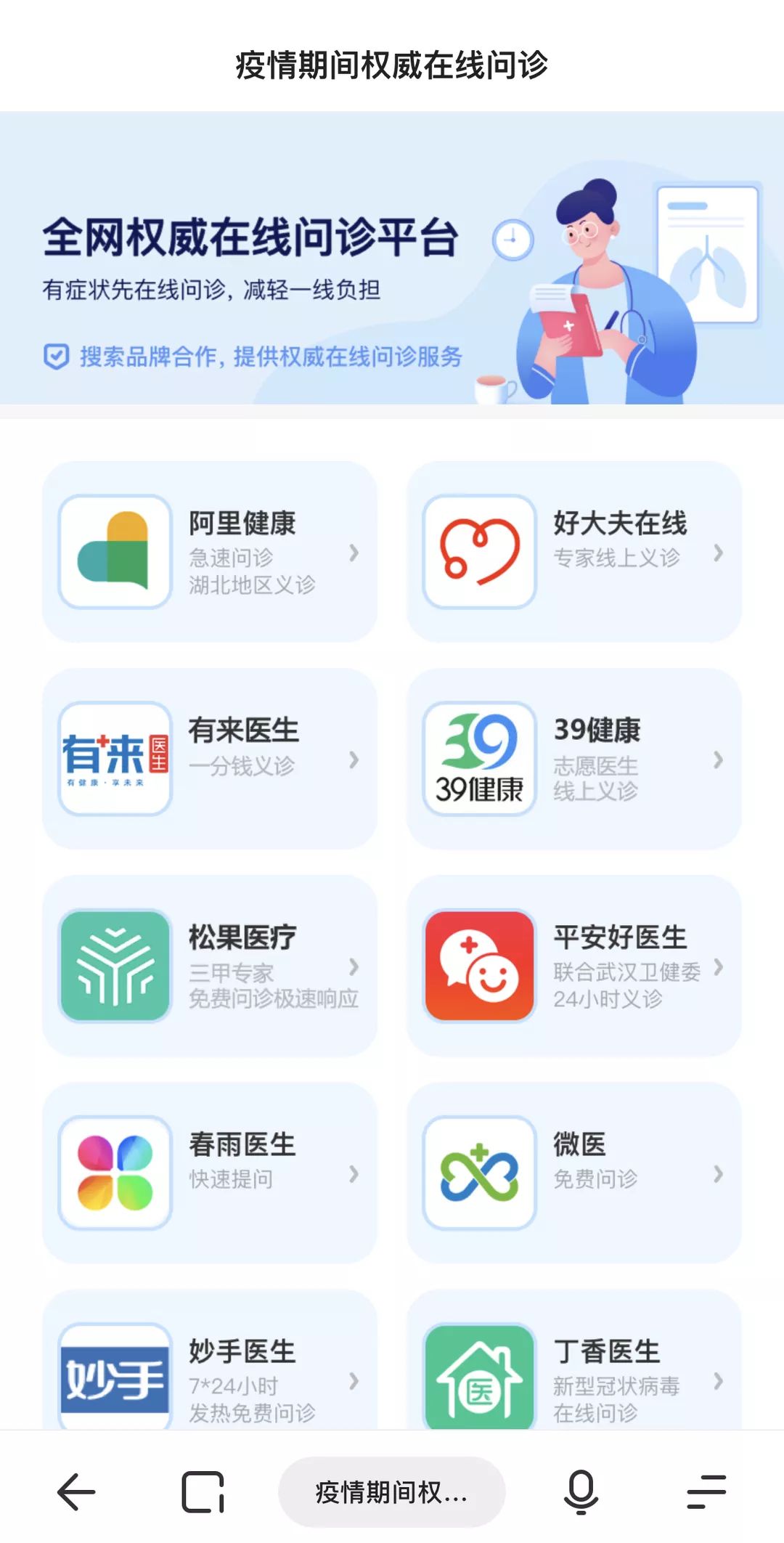Select the 好大夫在线 heart icon
The height and width of the screenshot is (1543, 784).
click(x=478, y=552)
